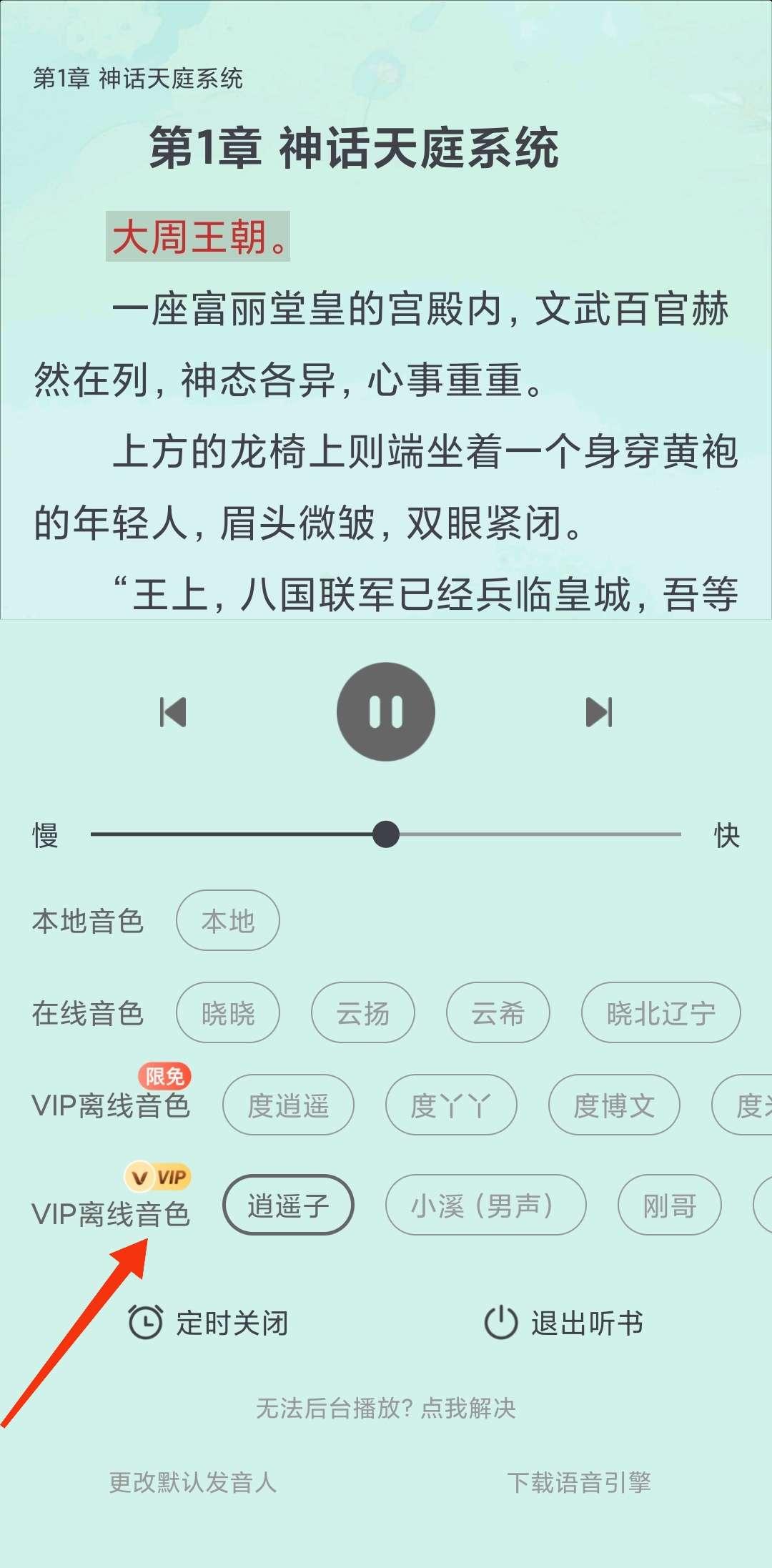The image size is (772, 1568).
Task: Select the 度丫丫 voice
Action: [451, 1105]
